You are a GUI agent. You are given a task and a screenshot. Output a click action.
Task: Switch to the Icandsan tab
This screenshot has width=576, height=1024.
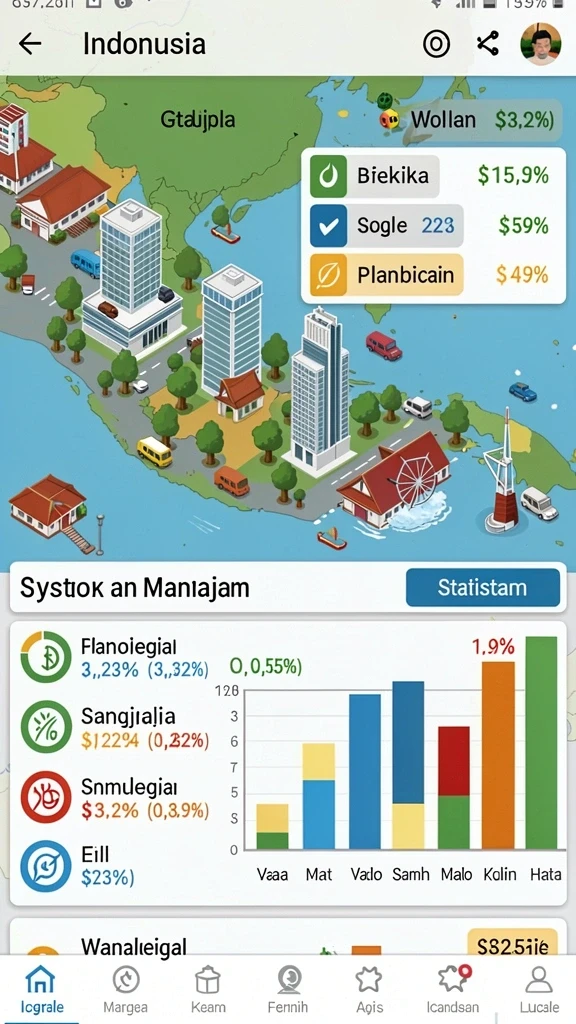453,989
